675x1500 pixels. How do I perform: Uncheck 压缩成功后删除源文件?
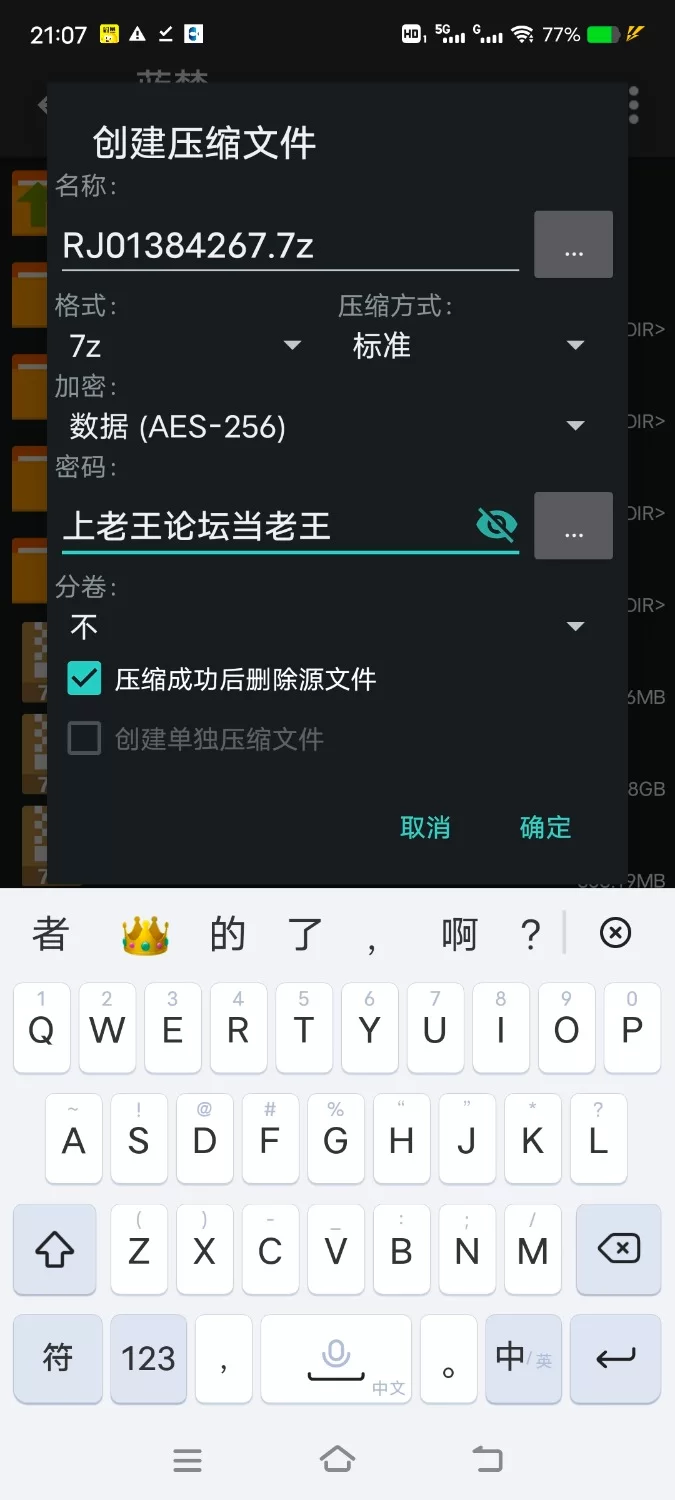tap(85, 679)
